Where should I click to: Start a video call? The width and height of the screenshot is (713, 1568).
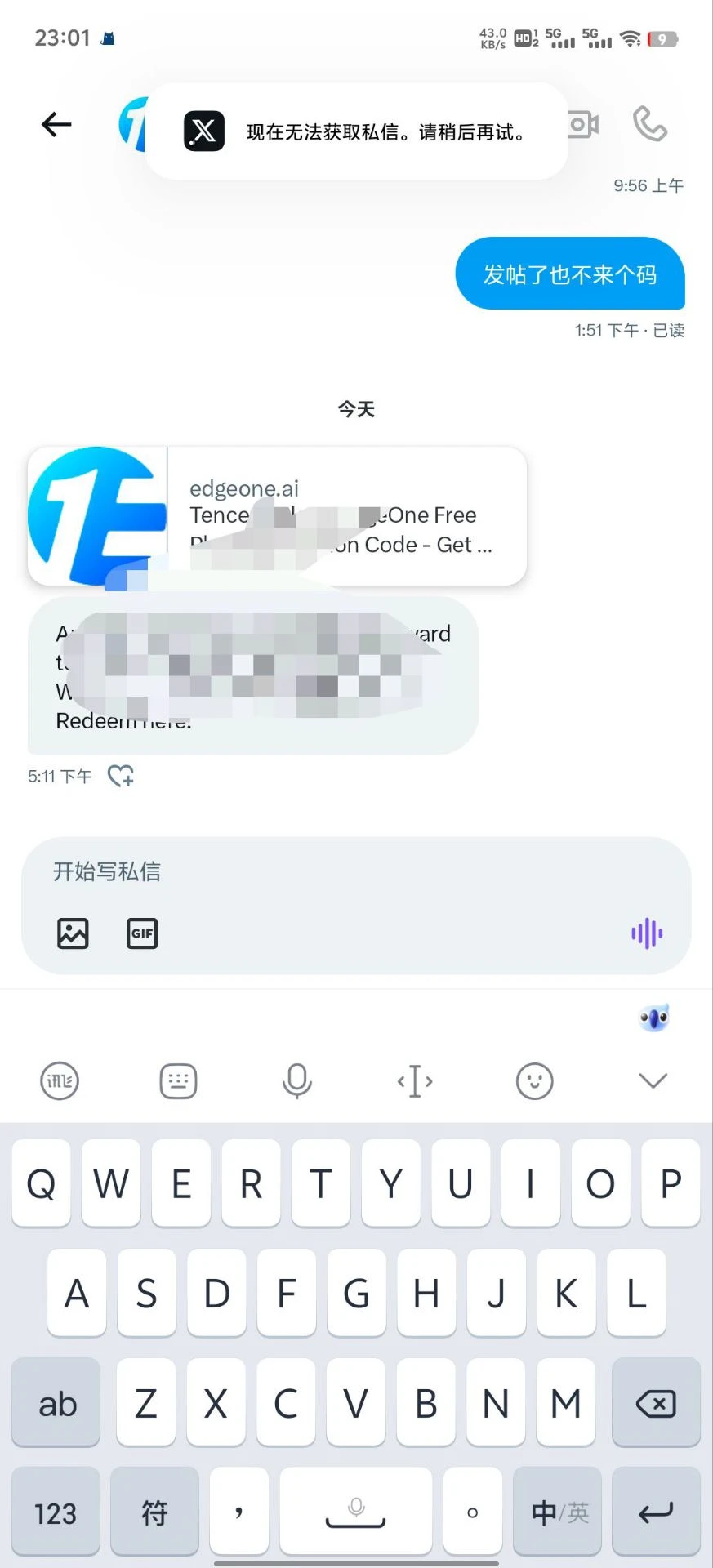583,125
